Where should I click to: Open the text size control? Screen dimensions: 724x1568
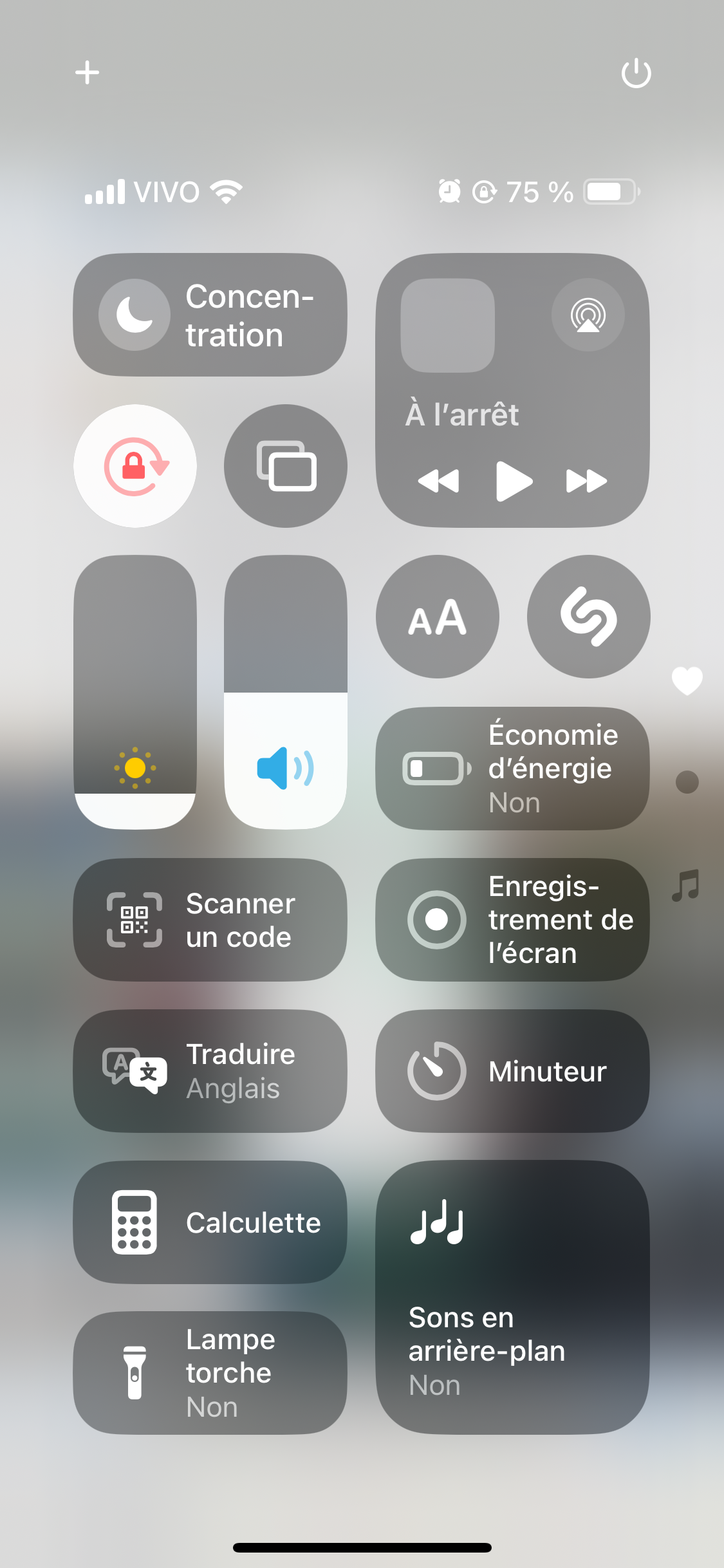438,617
